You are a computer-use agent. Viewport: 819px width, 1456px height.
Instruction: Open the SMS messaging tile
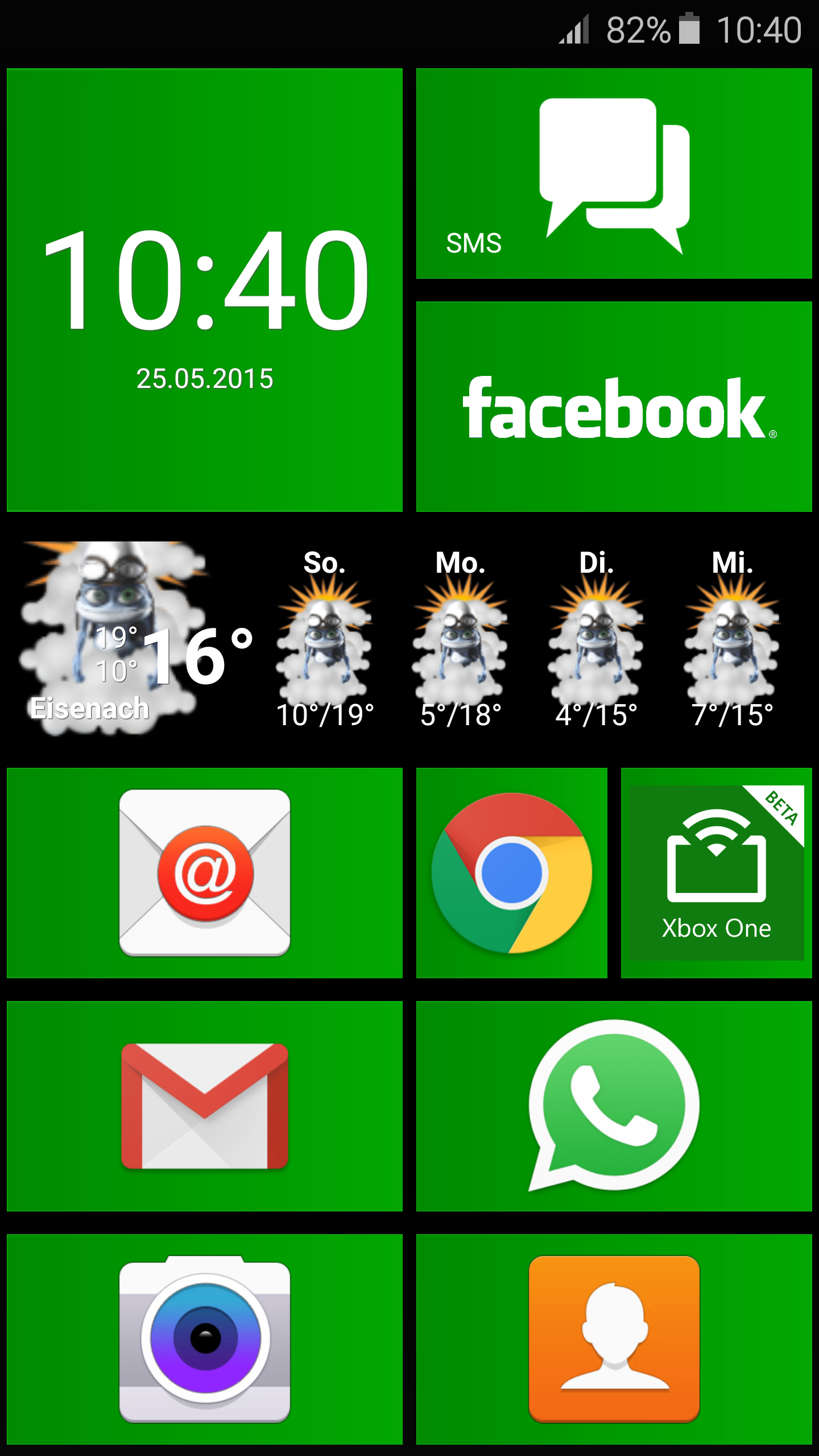pyautogui.click(x=614, y=173)
